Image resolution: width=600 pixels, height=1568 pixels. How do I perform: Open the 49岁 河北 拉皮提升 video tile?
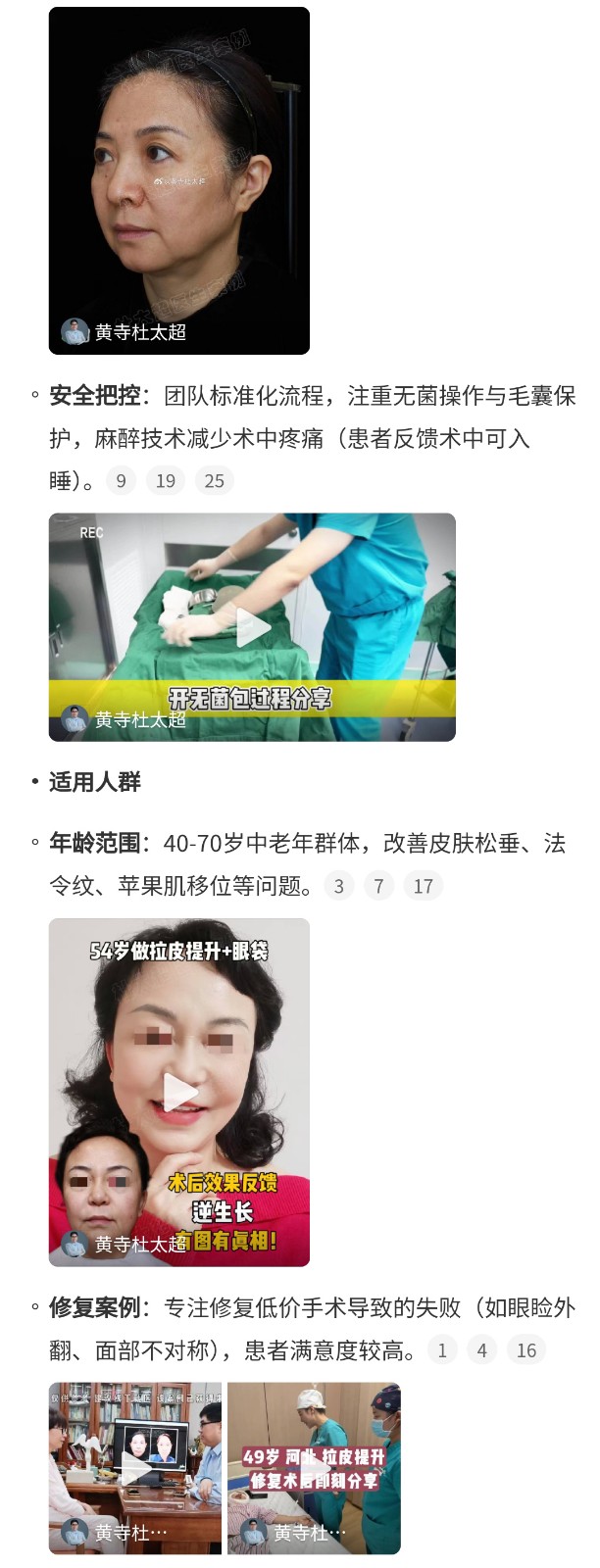tap(314, 1468)
